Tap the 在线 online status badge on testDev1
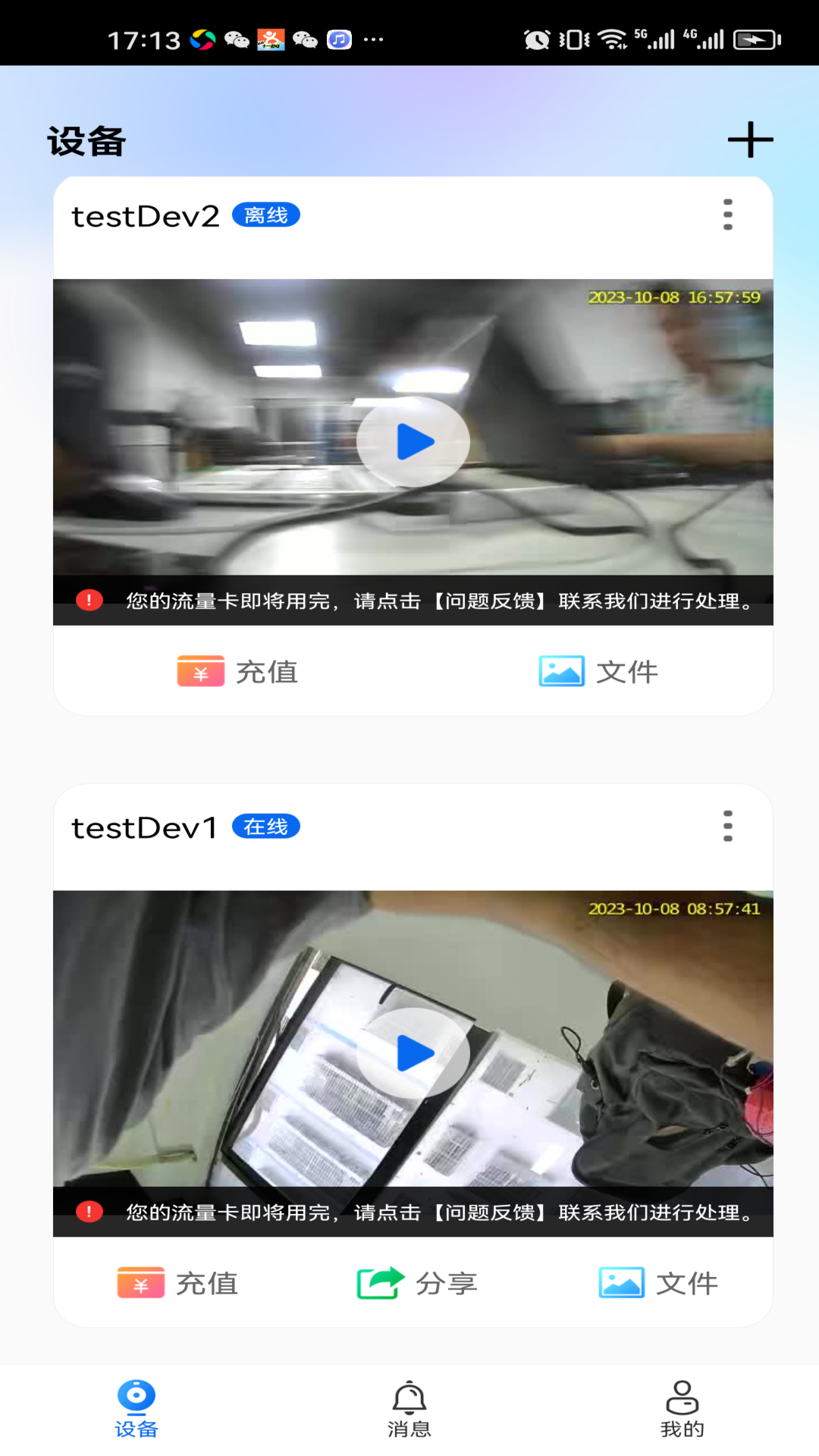This screenshot has height=1456, width=819. [x=266, y=827]
